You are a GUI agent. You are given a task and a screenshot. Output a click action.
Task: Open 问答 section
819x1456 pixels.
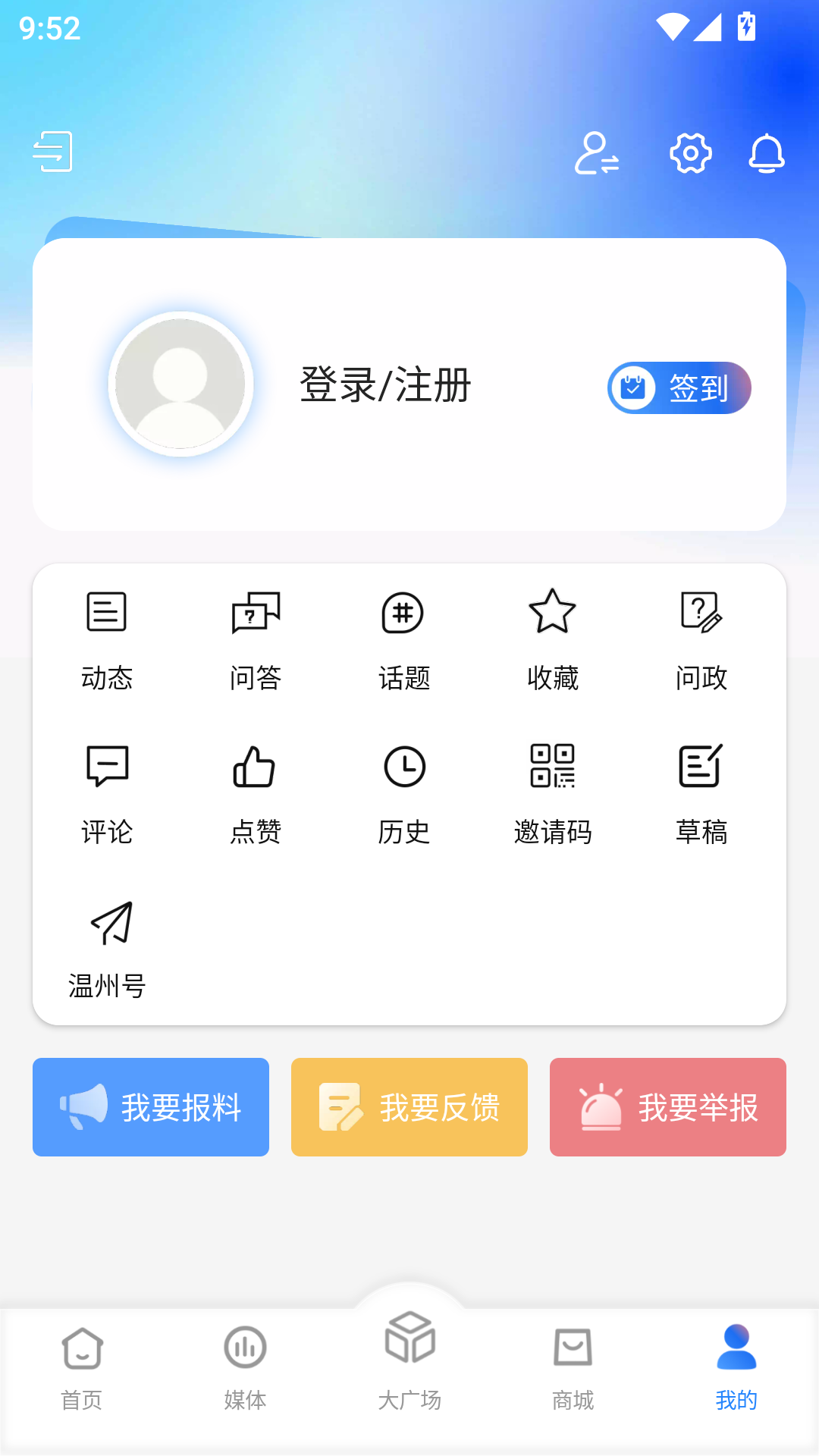pyautogui.click(x=256, y=639)
